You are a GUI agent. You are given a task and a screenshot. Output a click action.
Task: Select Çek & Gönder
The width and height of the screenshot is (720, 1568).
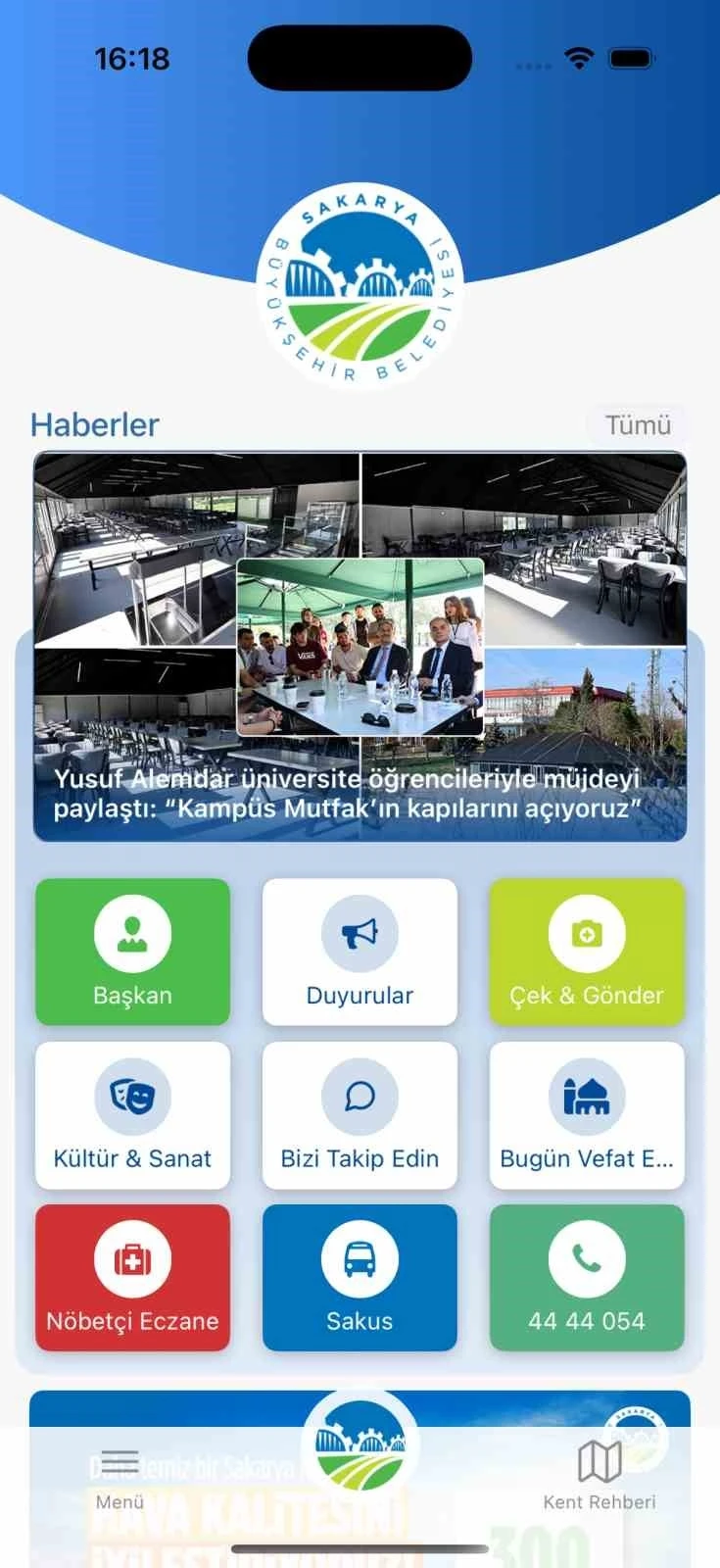click(586, 952)
